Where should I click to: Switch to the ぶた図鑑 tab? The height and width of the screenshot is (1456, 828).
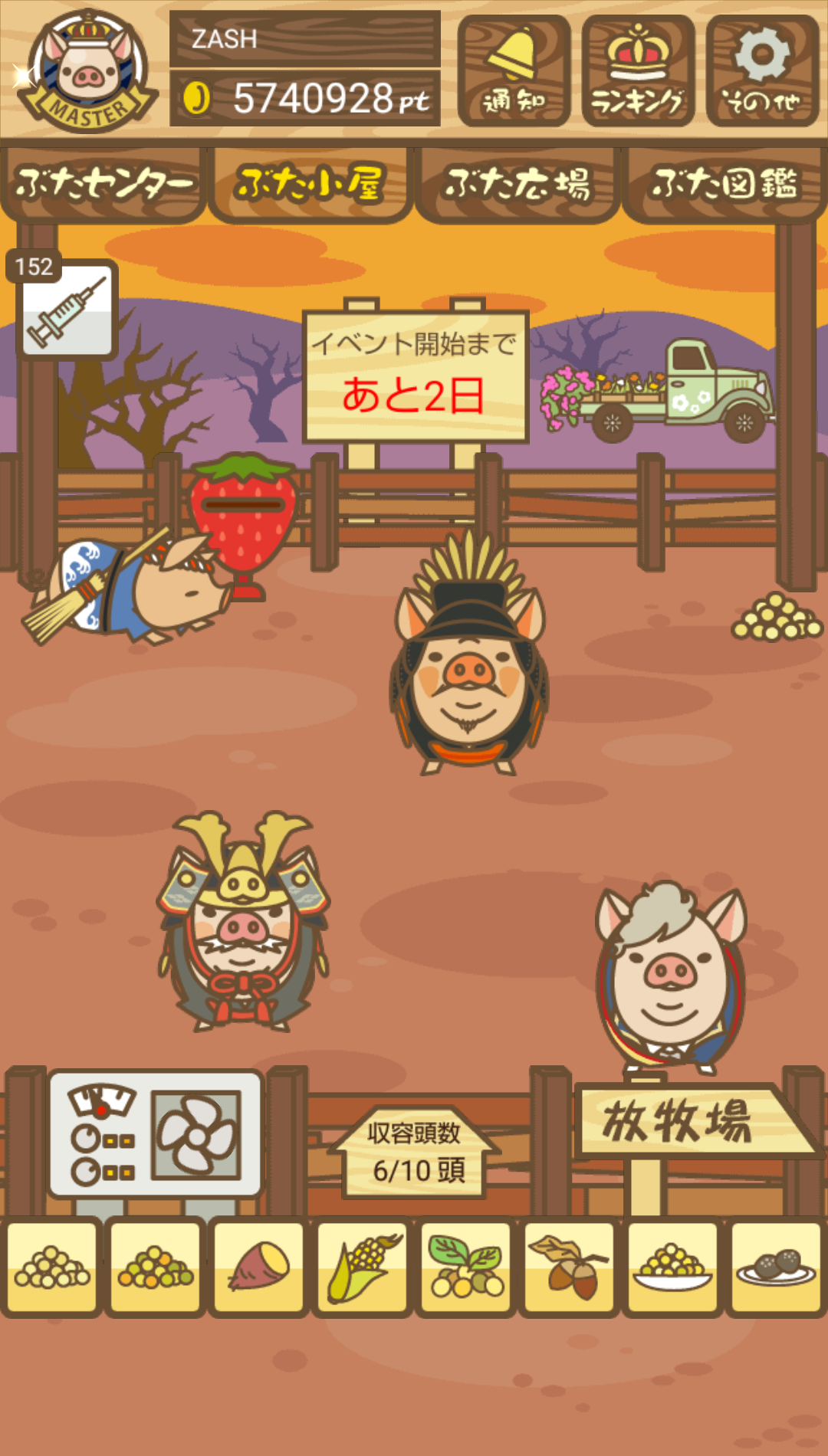pos(724,184)
